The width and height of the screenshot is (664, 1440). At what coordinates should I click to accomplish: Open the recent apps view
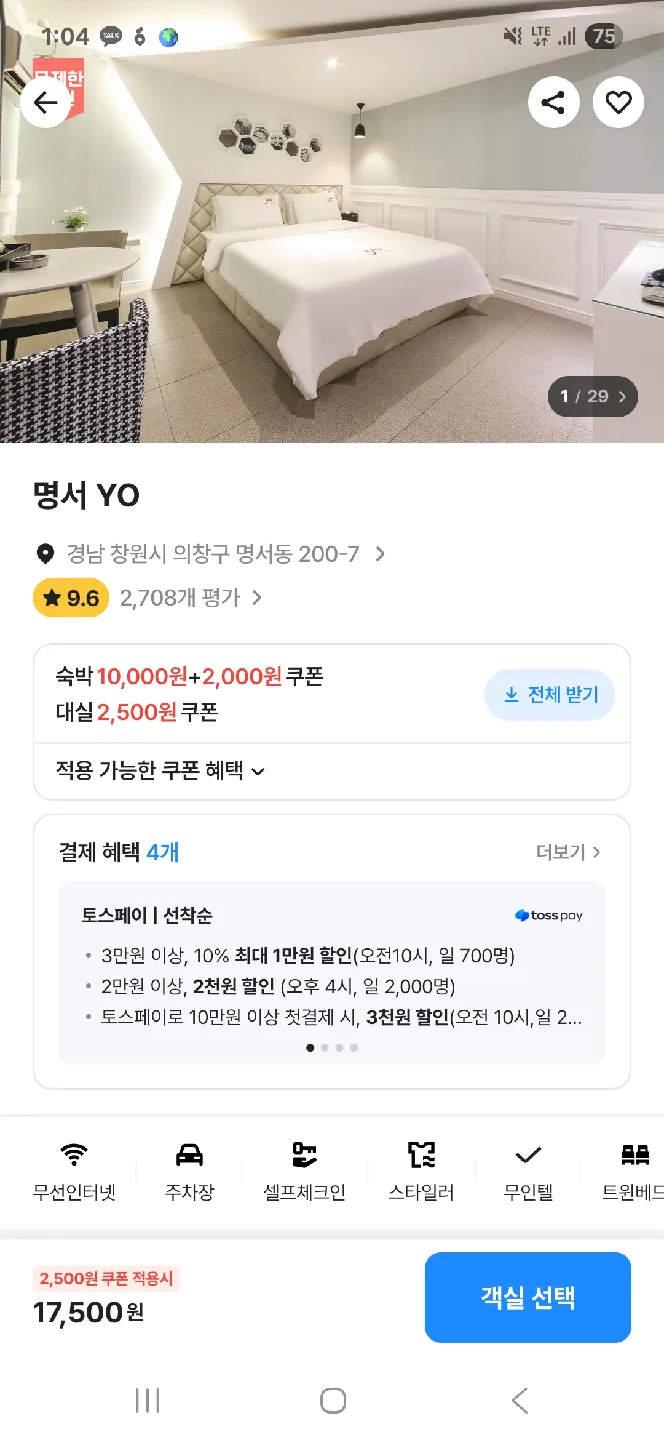[x=147, y=1401]
